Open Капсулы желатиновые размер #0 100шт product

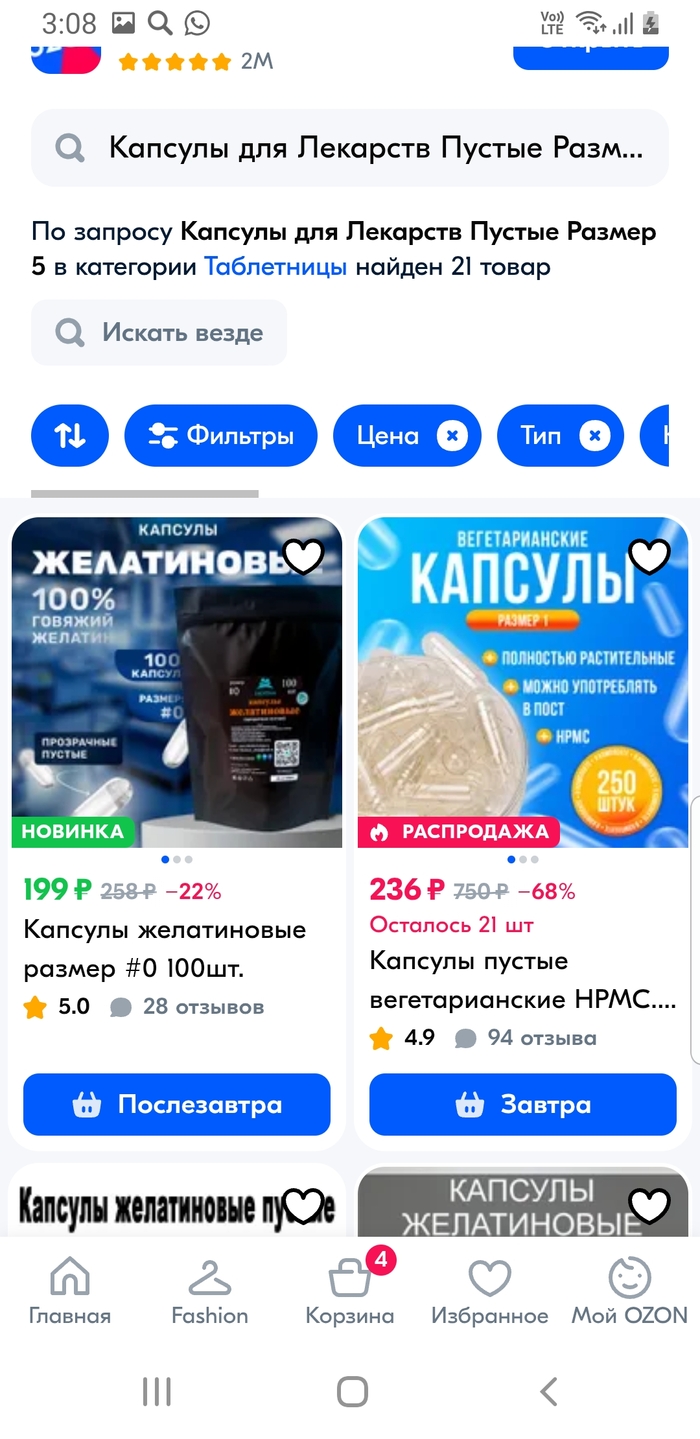tap(165, 949)
